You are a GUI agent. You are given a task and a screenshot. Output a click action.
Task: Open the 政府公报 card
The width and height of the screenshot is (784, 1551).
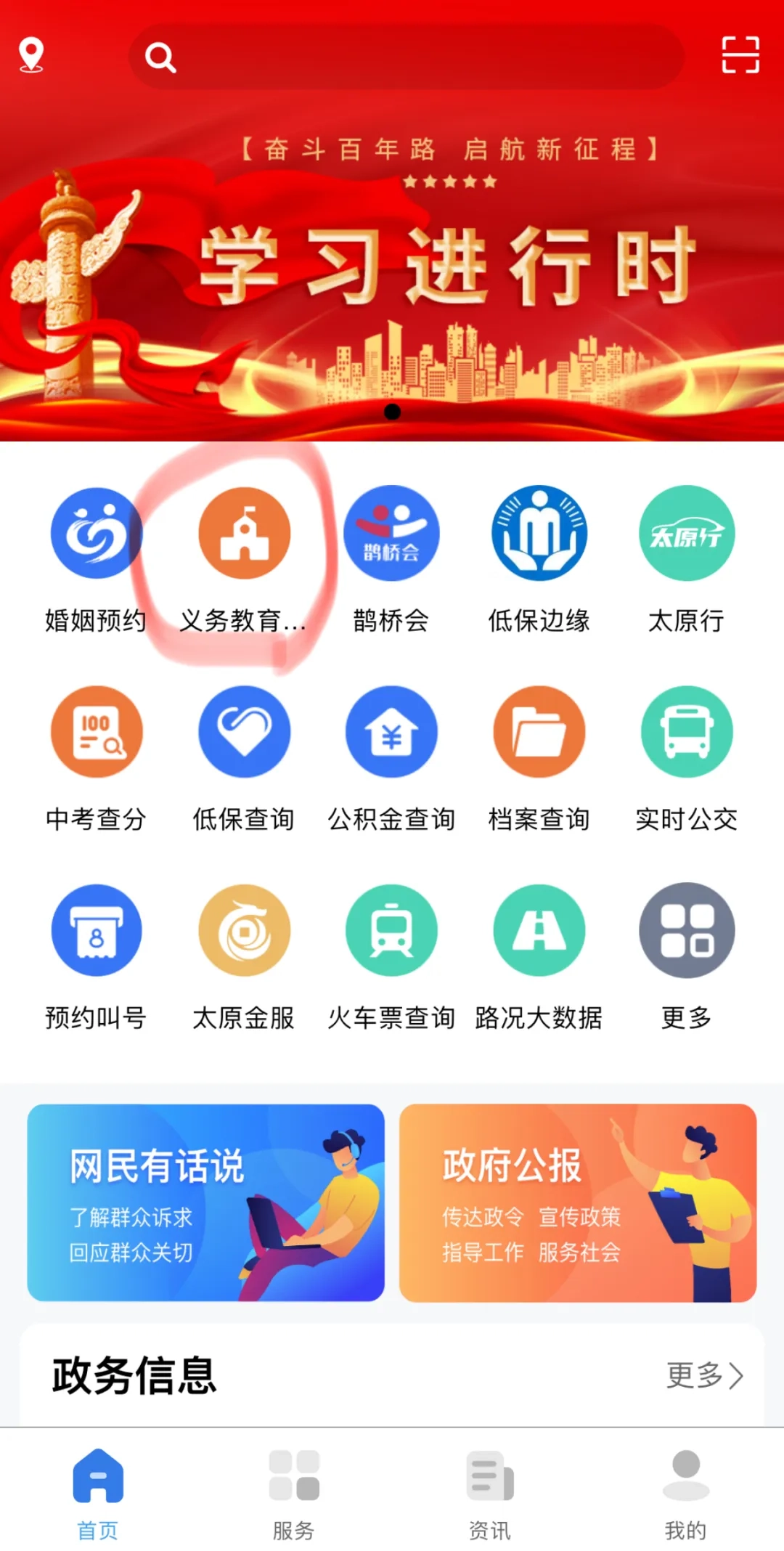pyautogui.click(x=578, y=1202)
